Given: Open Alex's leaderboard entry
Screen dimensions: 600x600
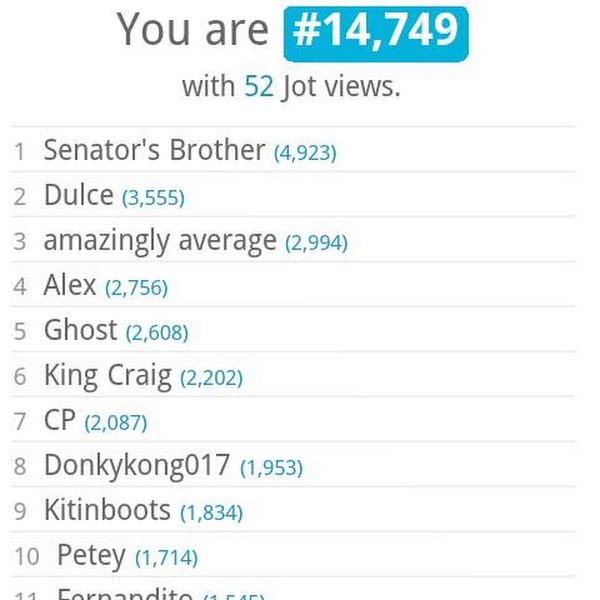Looking at the screenshot, I should click(x=70, y=286).
